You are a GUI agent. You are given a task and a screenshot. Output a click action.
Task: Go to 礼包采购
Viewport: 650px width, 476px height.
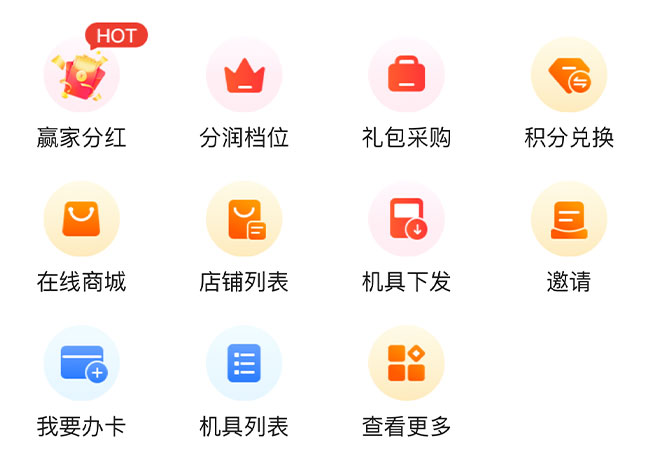(406, 75)
